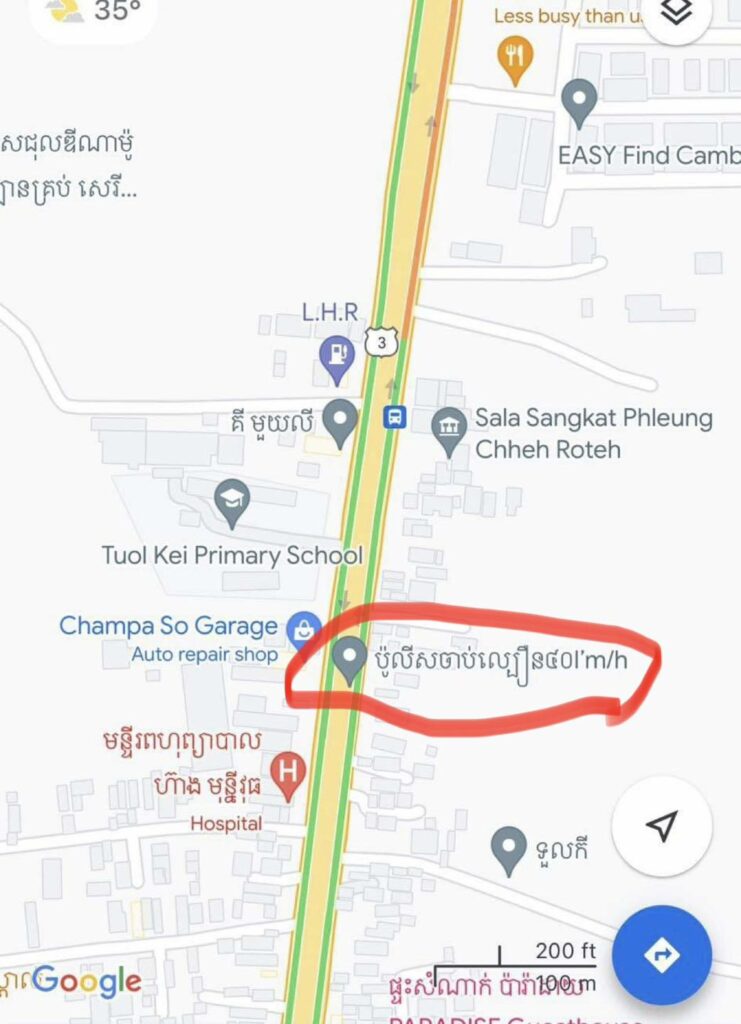Tap the blue directions button

click(x=661, y=955)
